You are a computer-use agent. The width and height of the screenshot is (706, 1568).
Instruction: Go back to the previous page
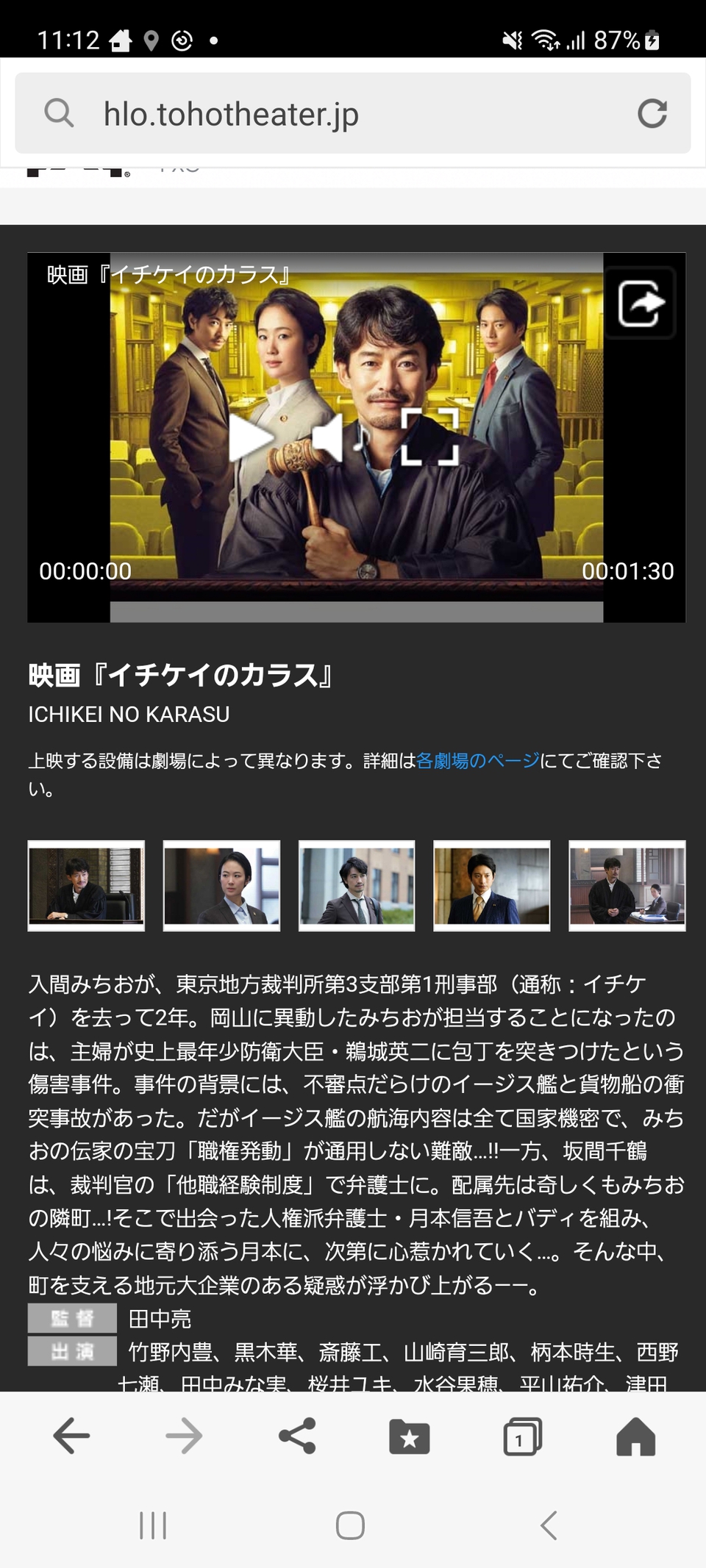71,1436
